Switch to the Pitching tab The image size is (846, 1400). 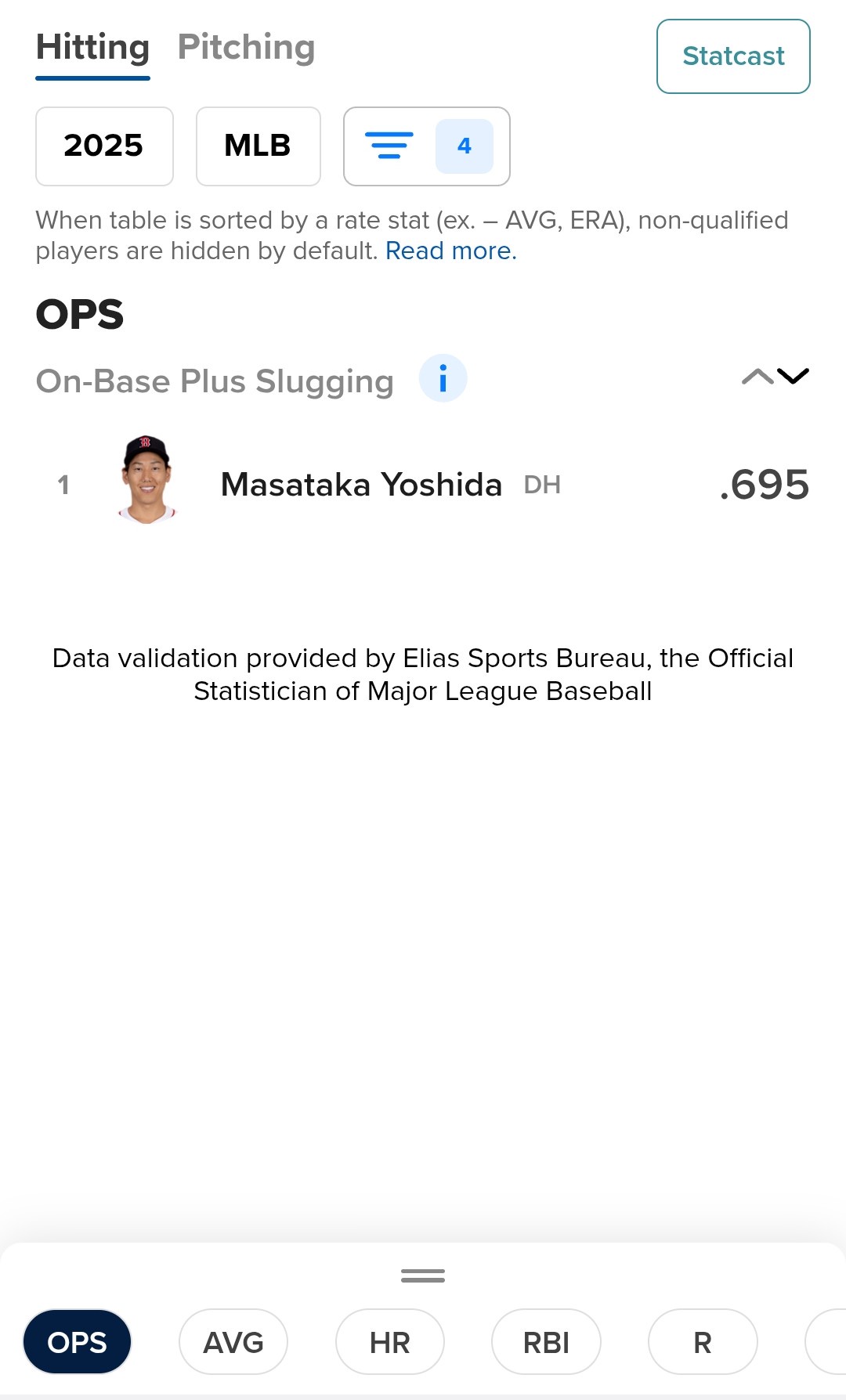tap(246, 48)
